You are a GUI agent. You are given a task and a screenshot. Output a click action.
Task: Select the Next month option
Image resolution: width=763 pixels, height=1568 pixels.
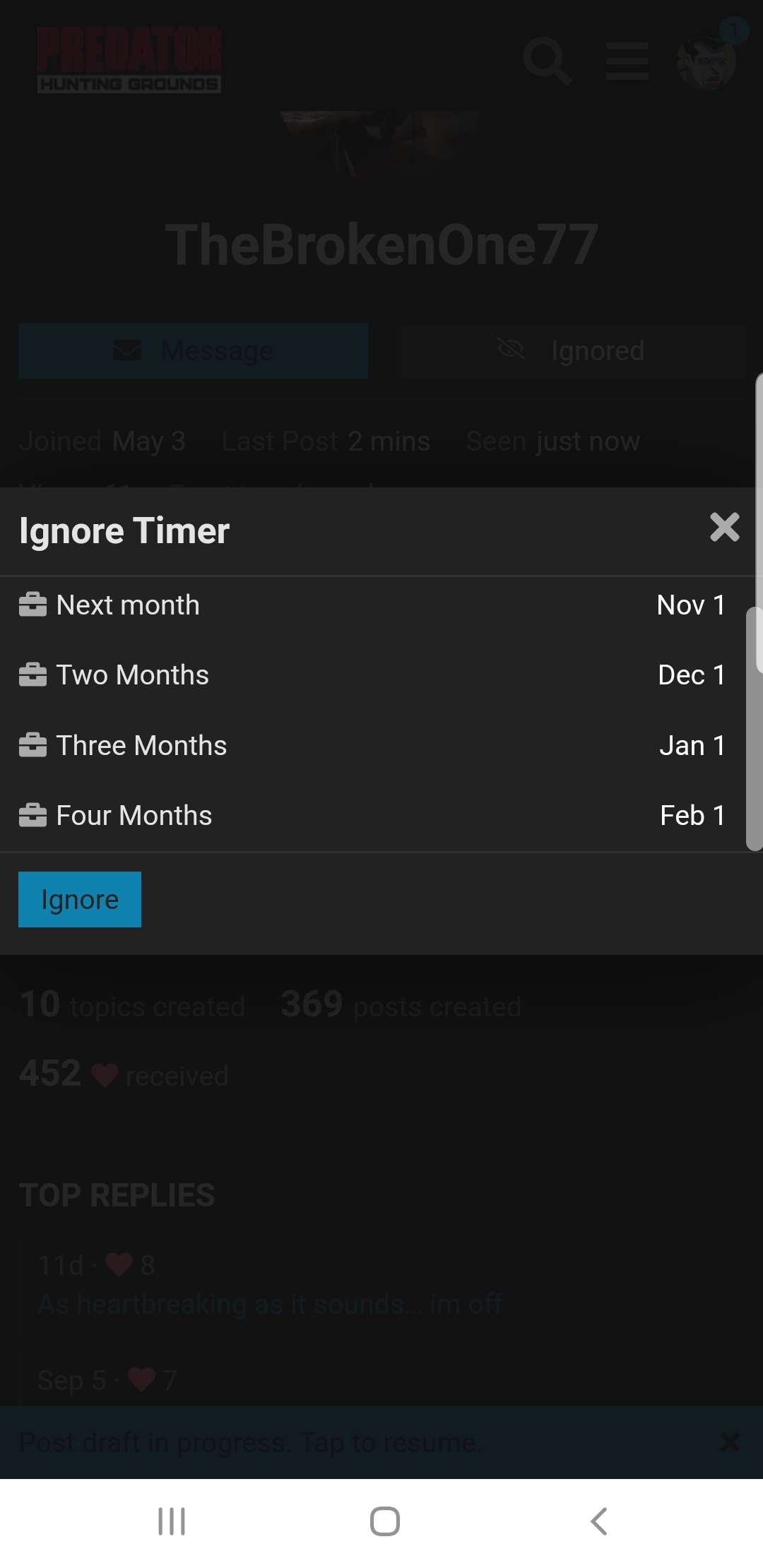click(x=372, y=605)
